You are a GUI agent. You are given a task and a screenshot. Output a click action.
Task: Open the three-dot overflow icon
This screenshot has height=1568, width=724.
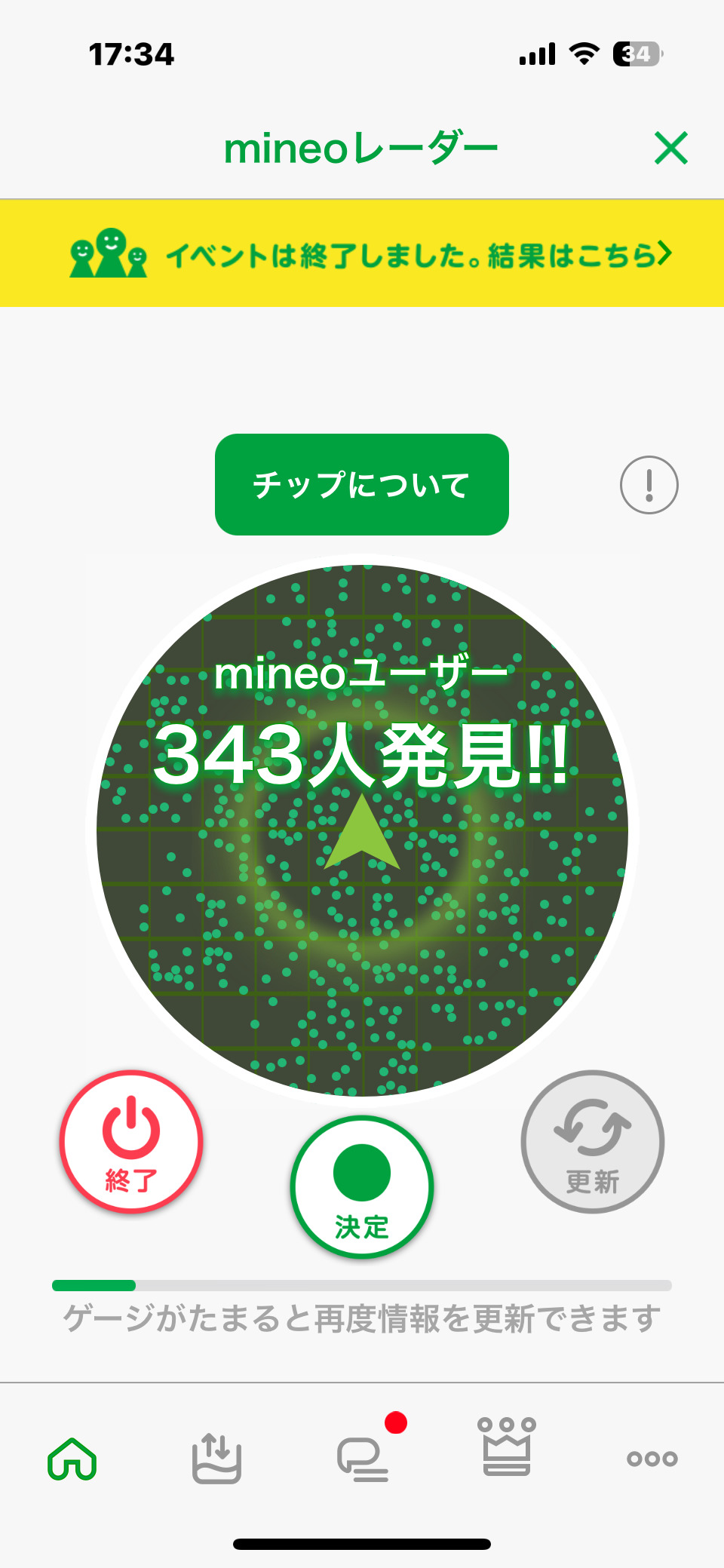(652, 1457)
